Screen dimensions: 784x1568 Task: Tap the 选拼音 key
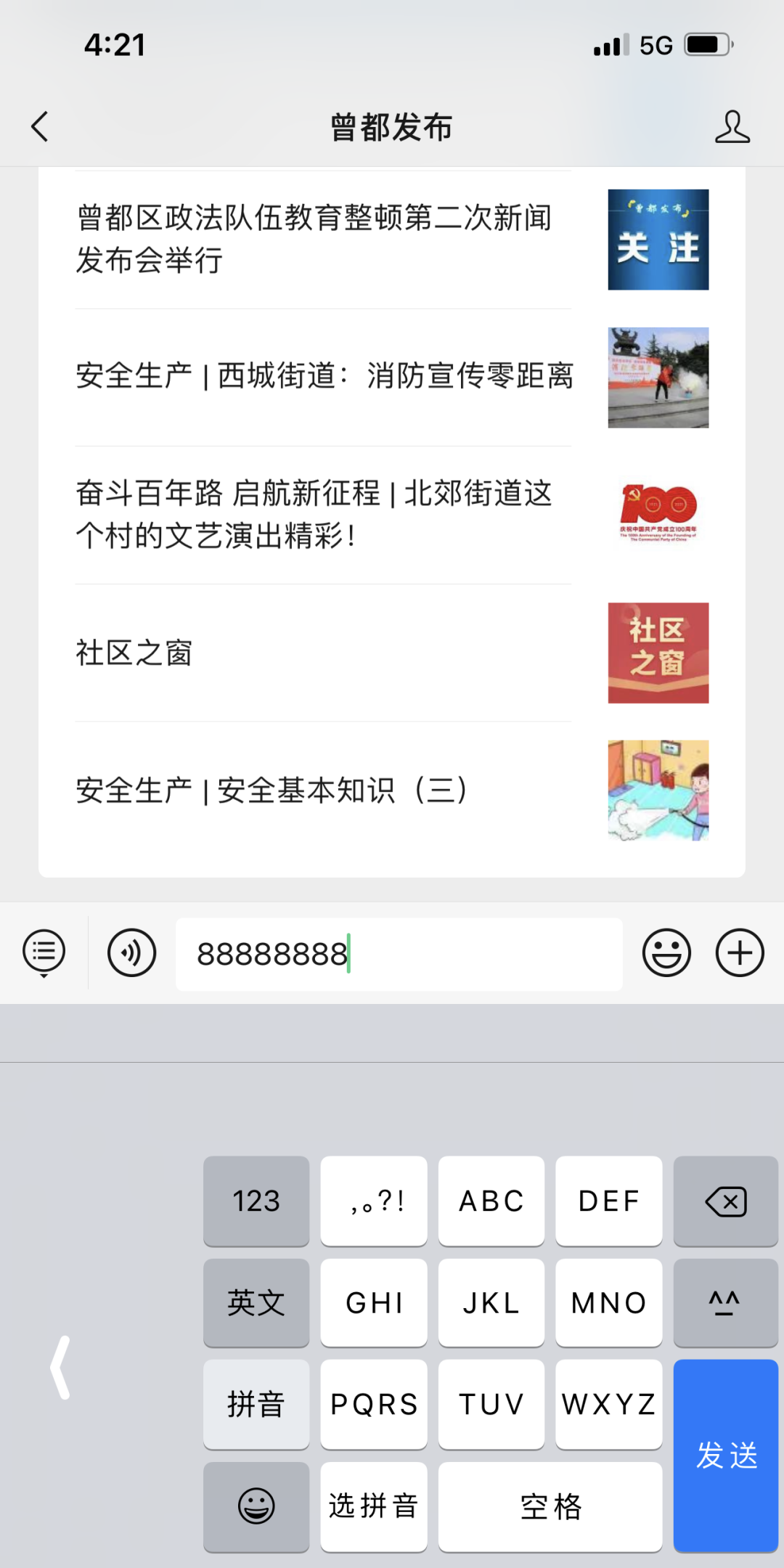pyautogui.click(x=374, y=1506)
